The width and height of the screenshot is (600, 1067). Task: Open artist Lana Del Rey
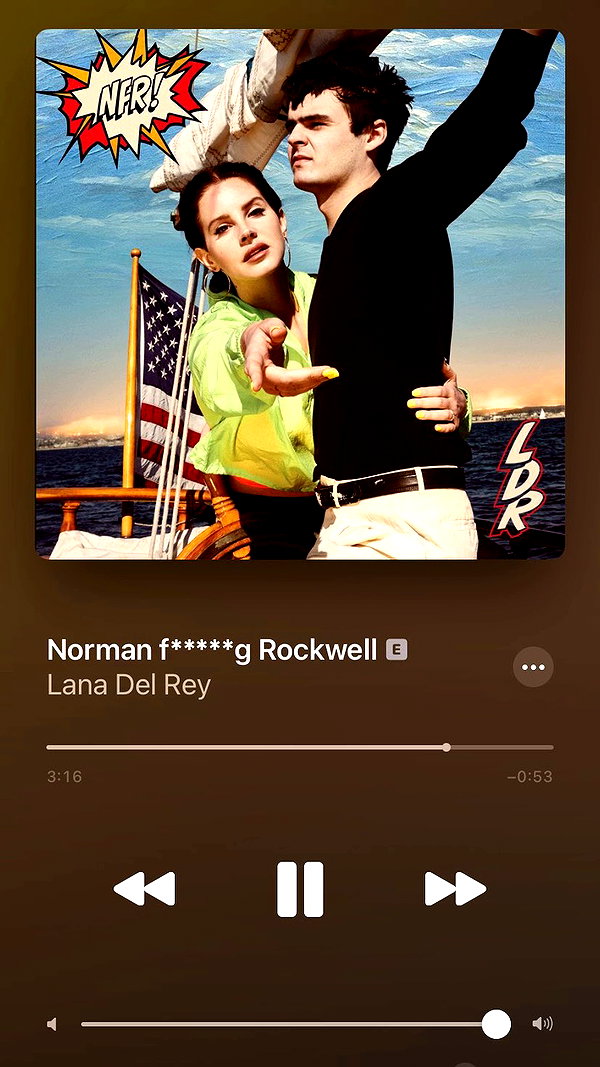click(129, 685)
